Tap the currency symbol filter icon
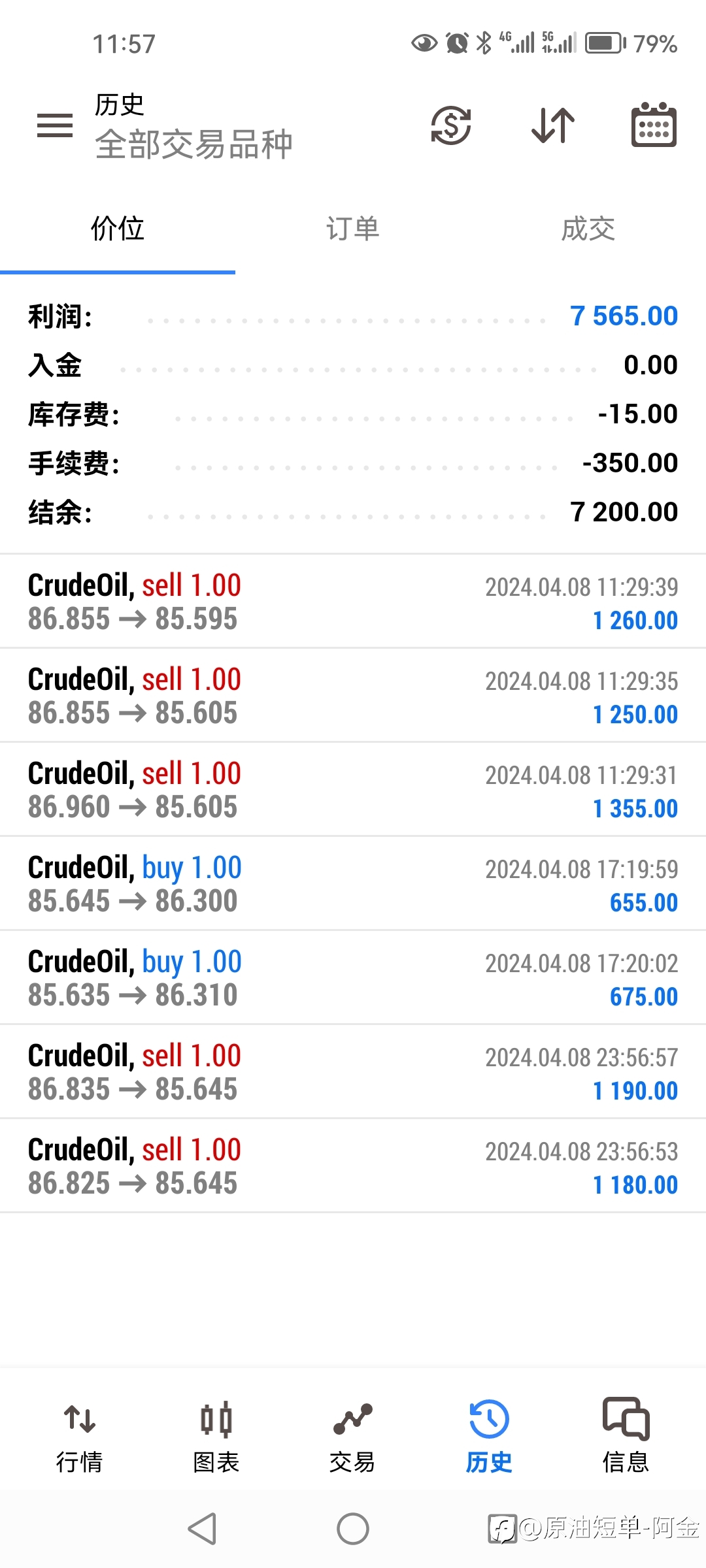The width and height of the screenshot is (706, 1568). (451, 125)
